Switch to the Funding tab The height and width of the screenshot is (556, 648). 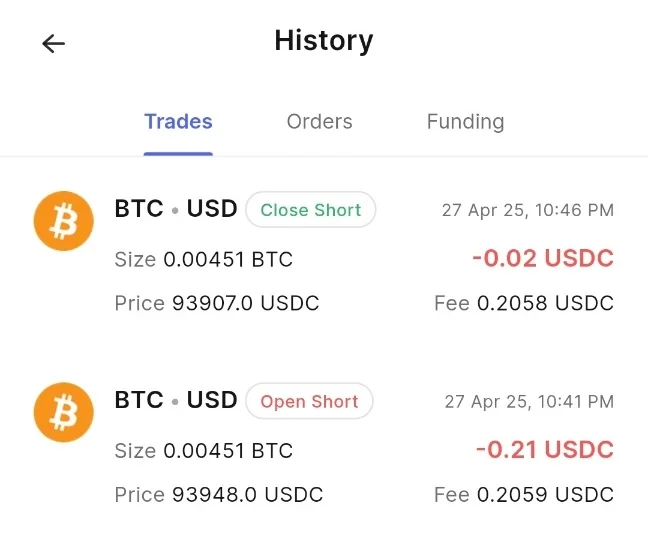pyautogui.click(x=465, y=122)
